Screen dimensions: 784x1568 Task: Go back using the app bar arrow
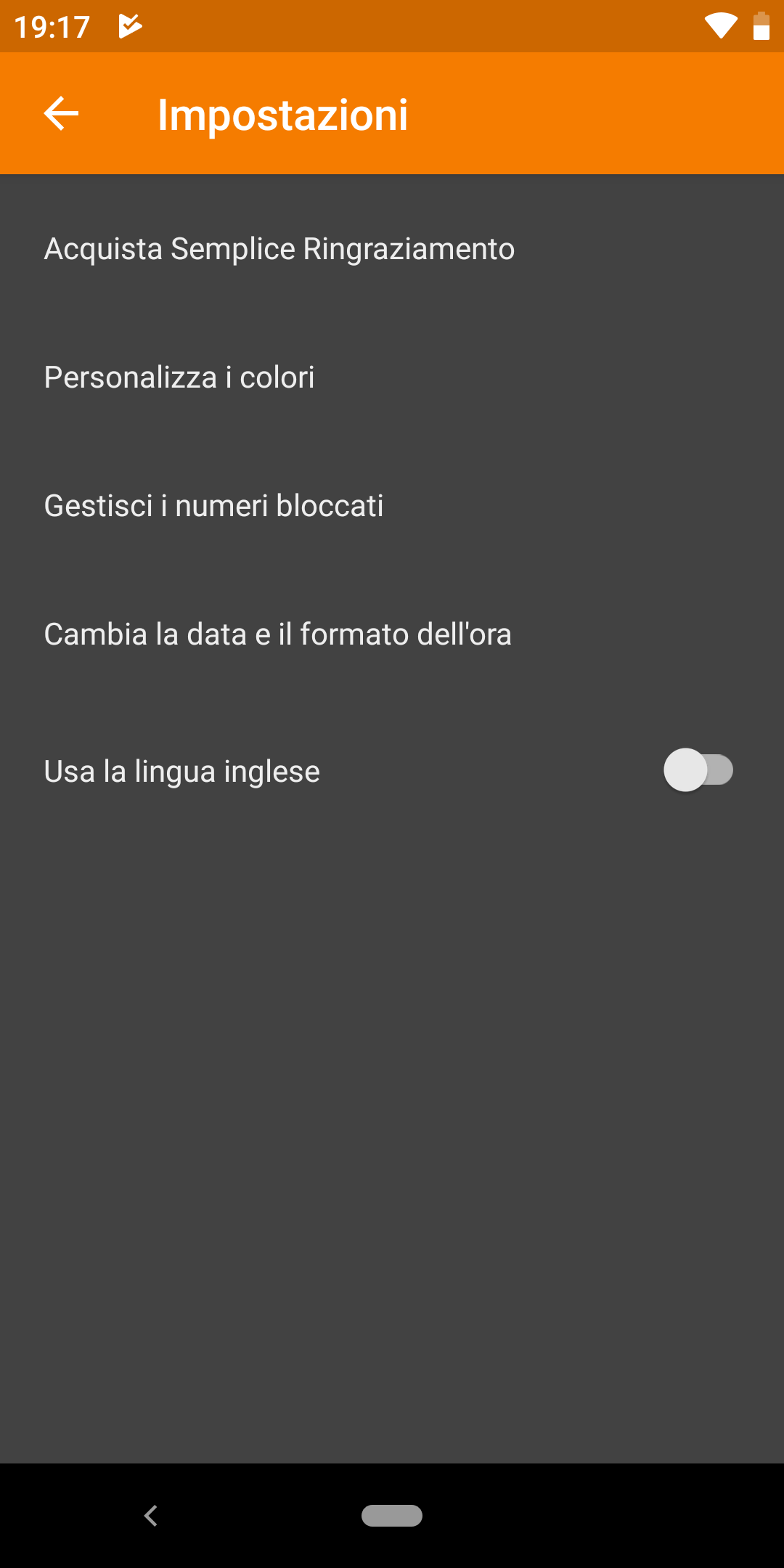(x=61, y=113)
